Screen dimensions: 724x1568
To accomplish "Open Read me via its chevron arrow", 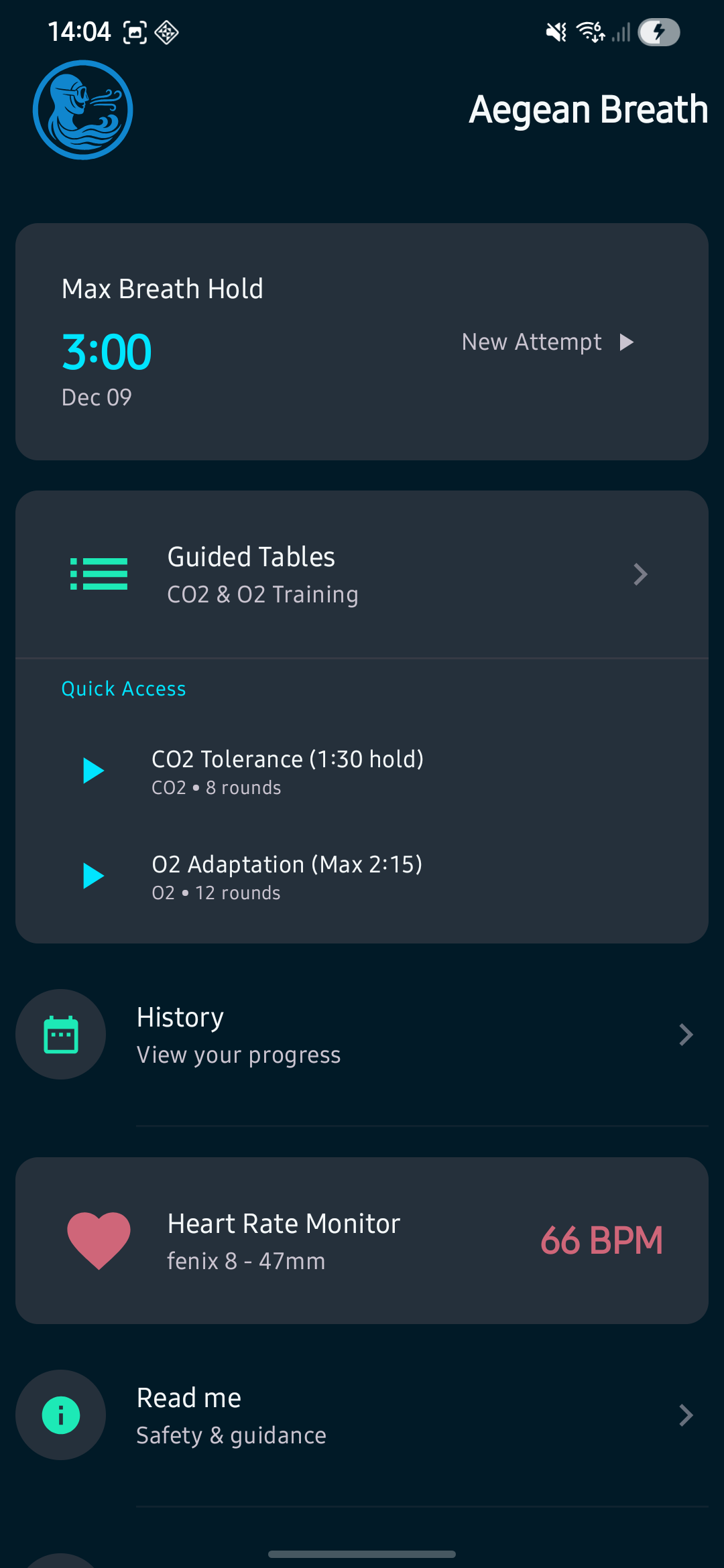I will pyautogui.click(x=685, y=1415).
